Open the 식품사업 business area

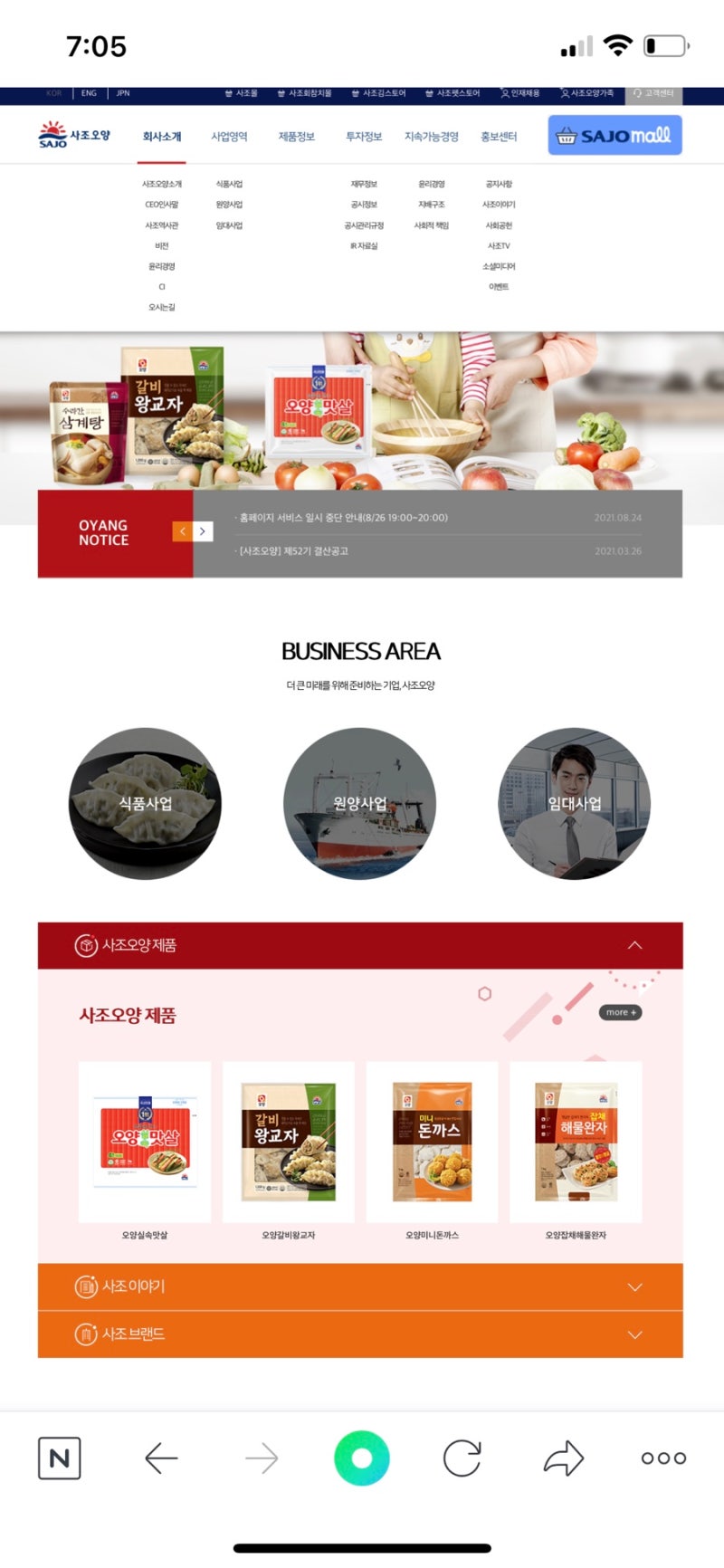click(146, 803)
